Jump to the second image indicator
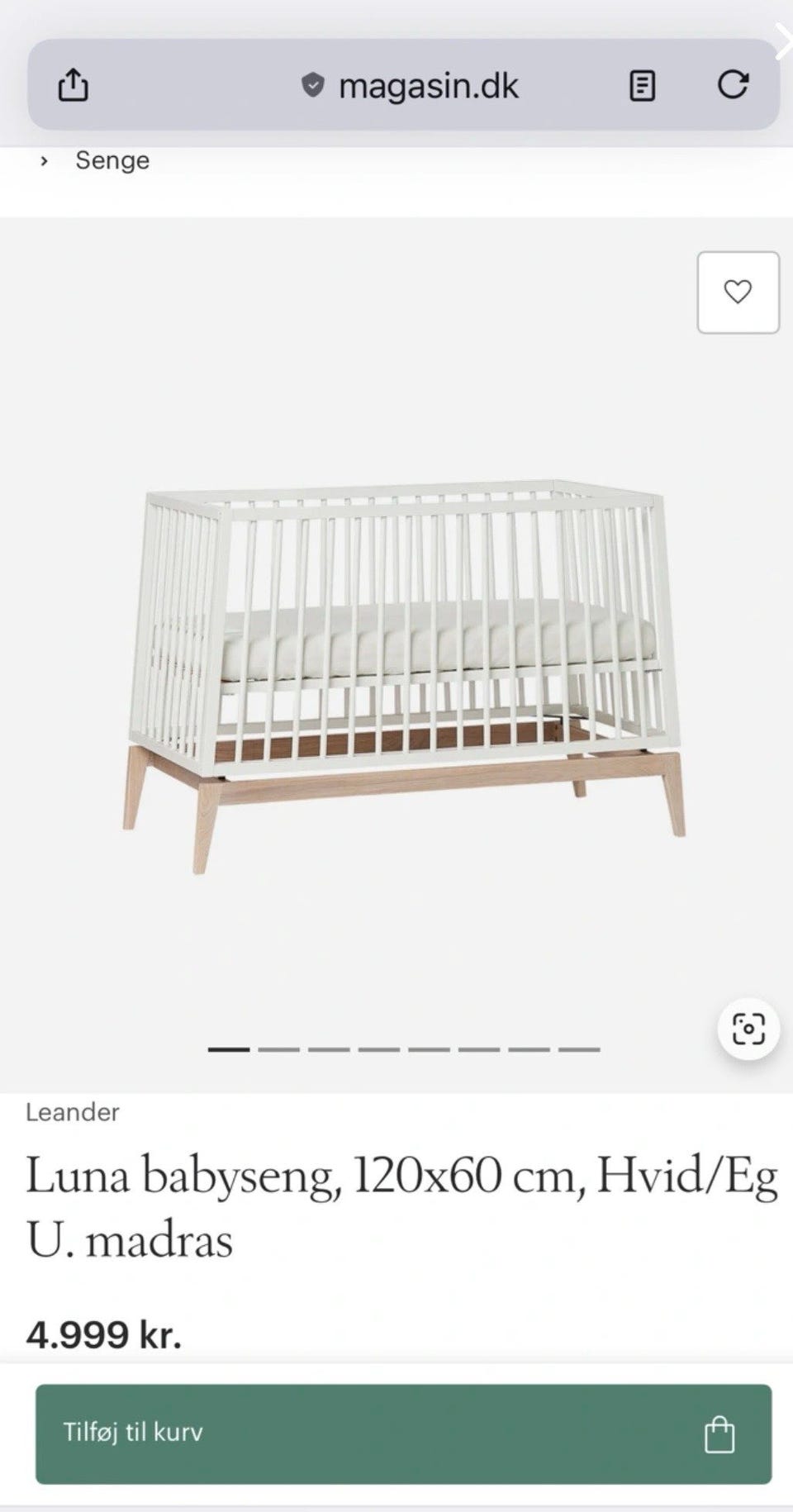Screen dimensions: 793x1512 pos(278,1049)
